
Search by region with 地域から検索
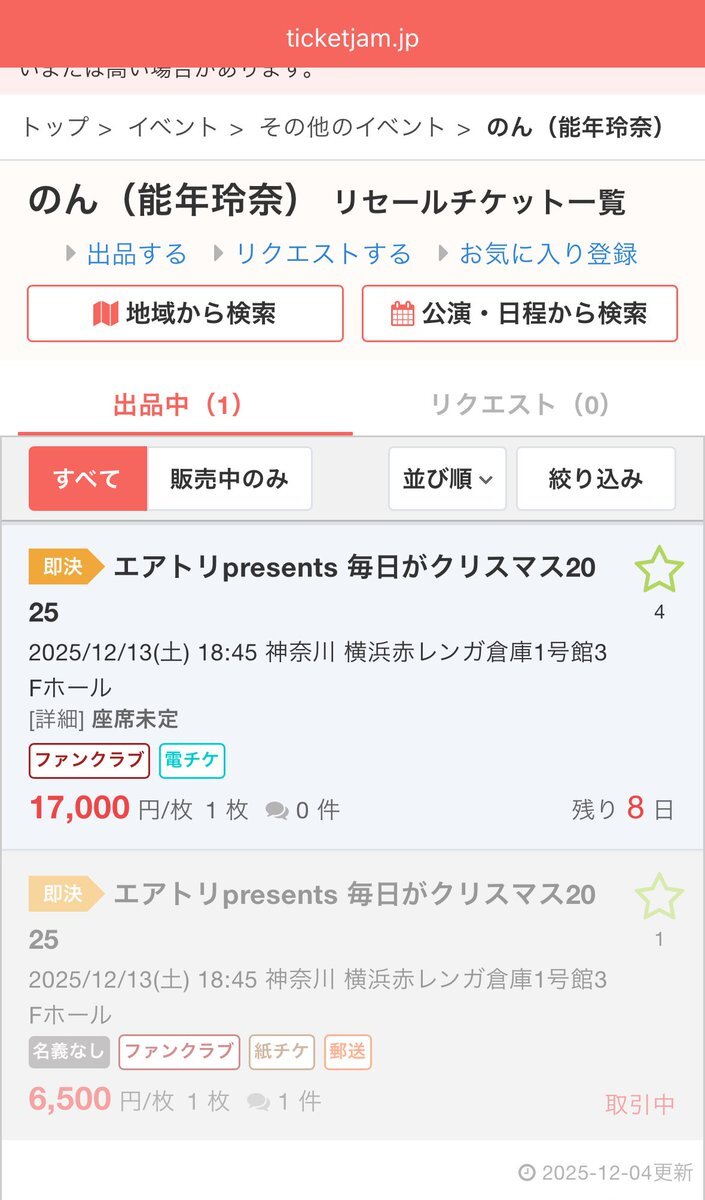pos(185,314)
